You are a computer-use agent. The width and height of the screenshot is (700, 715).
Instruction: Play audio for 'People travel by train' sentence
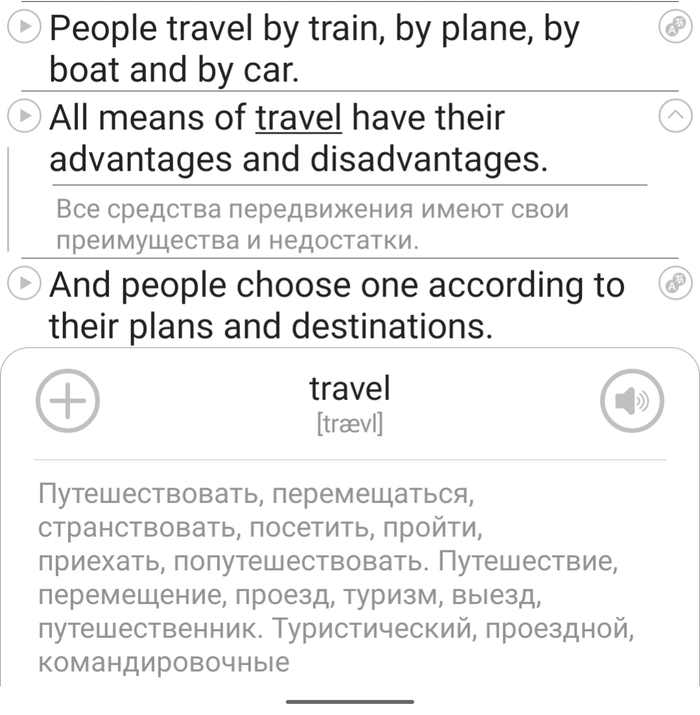pyautogui.click(x=22, y=30)
